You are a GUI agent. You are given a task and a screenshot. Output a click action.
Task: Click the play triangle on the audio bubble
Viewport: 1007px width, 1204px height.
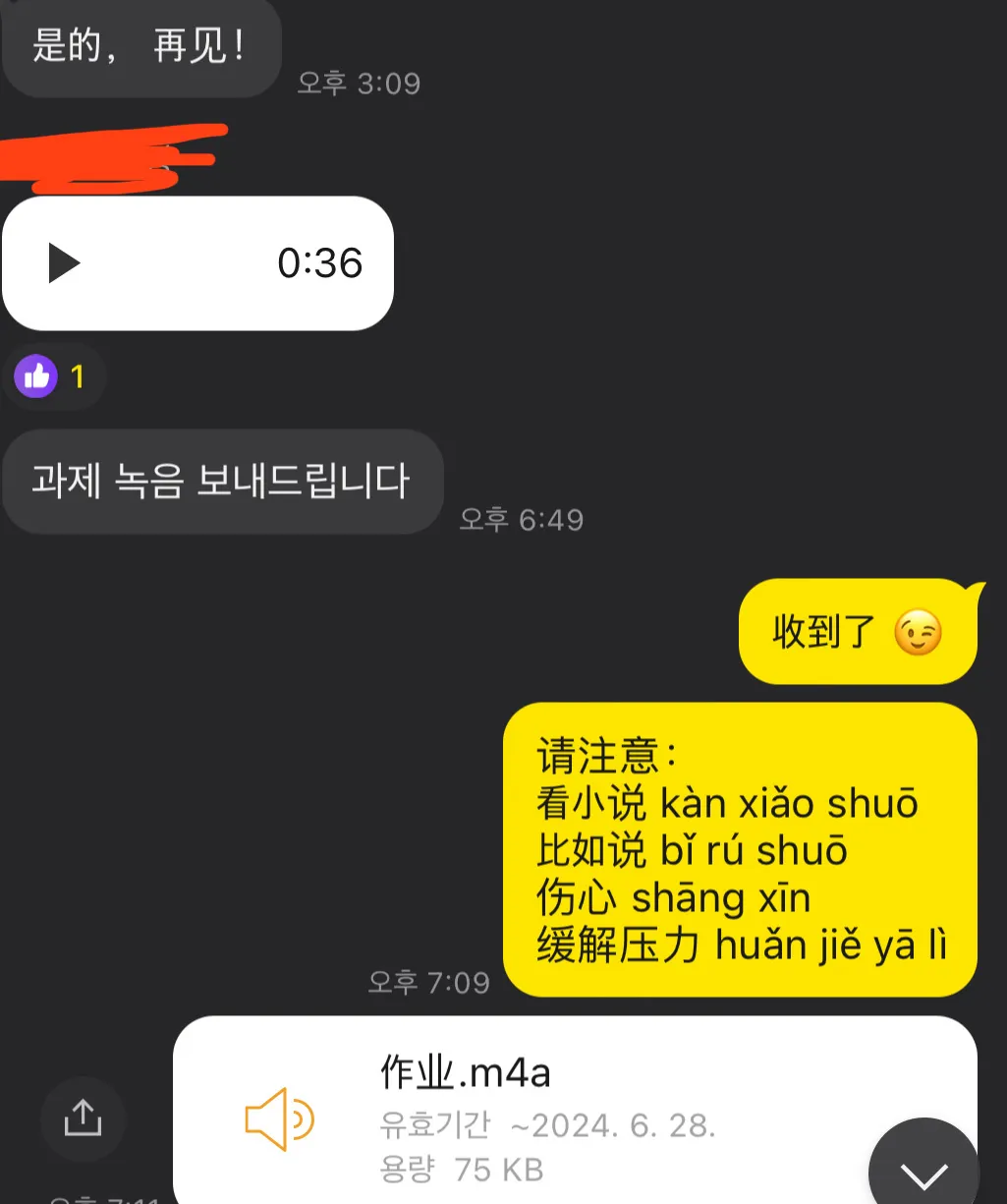click(x=64, y=262)
